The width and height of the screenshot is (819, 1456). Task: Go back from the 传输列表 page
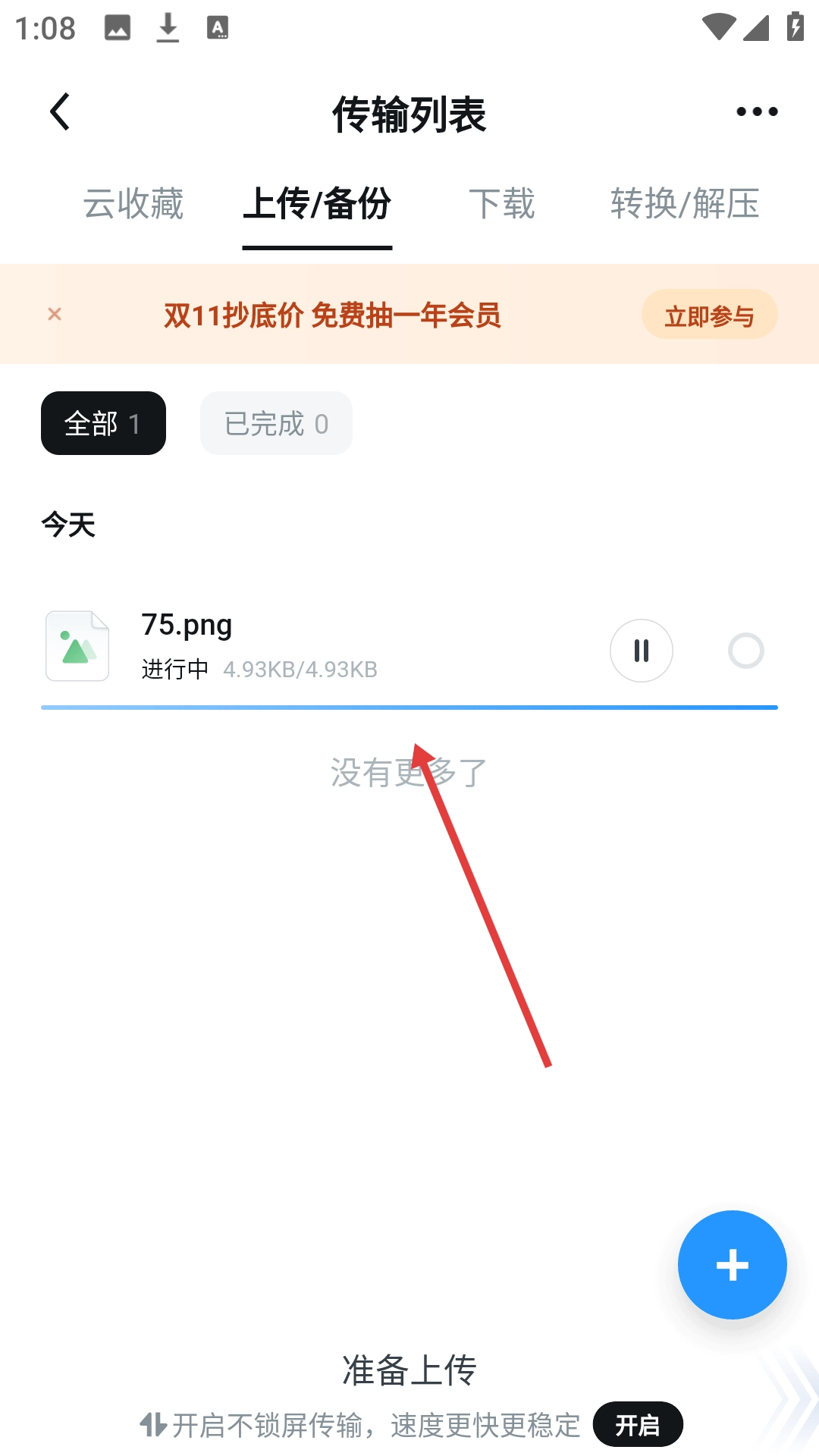[x=61, y=112]
